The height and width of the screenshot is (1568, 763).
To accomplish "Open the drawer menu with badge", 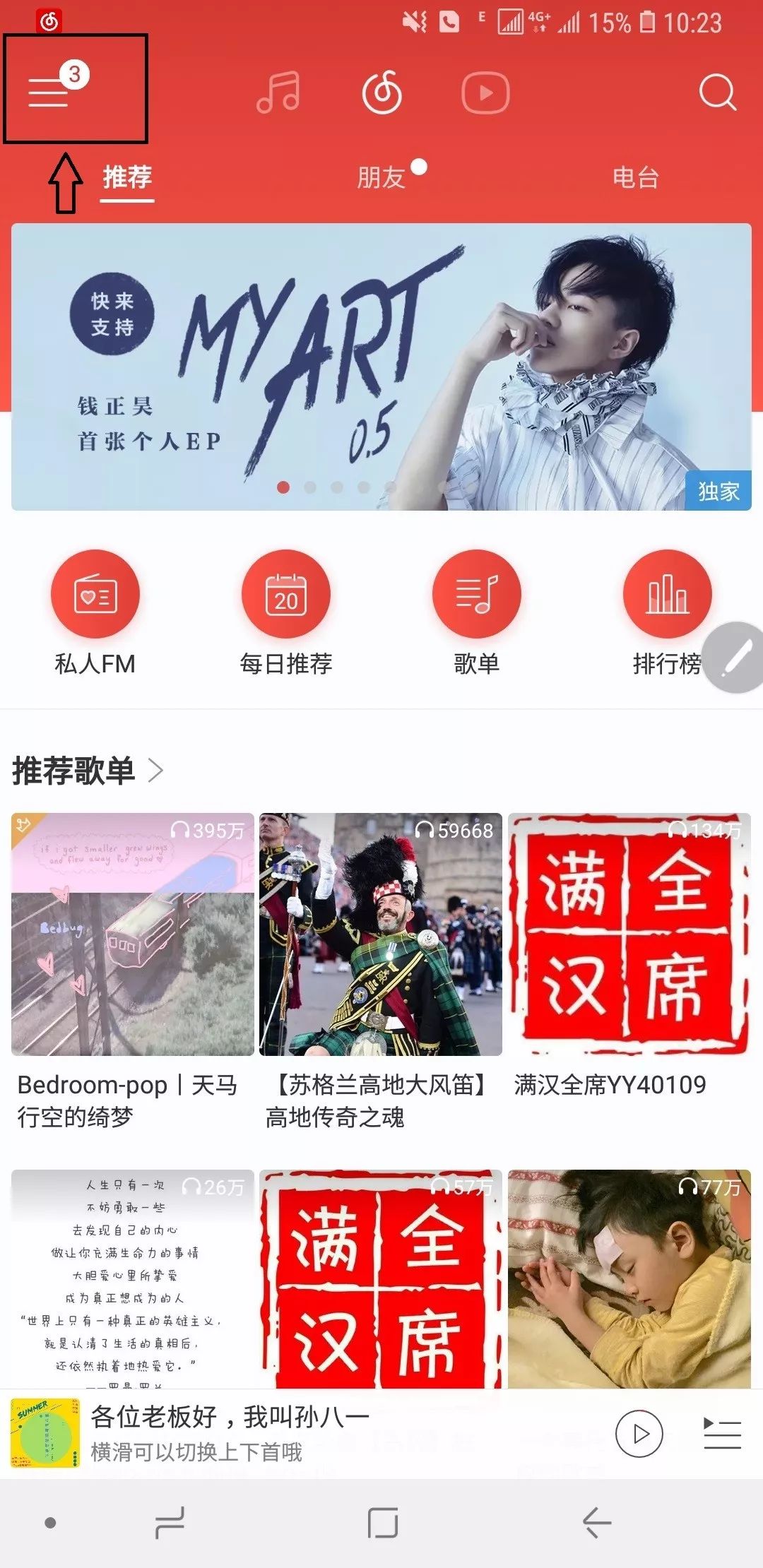I will pos(49,92).
